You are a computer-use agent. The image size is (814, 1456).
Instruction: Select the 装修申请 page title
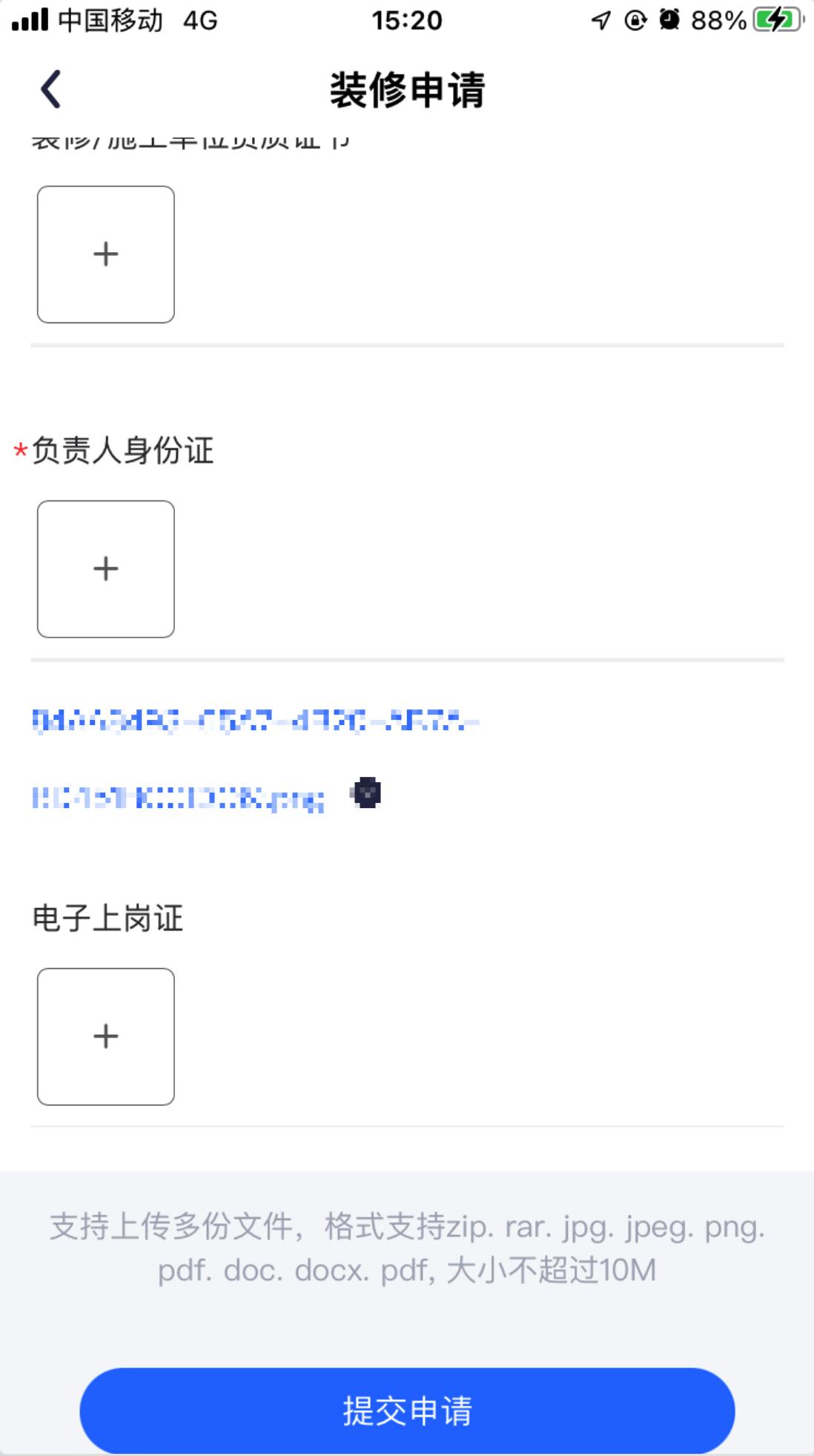coord(407,91)
